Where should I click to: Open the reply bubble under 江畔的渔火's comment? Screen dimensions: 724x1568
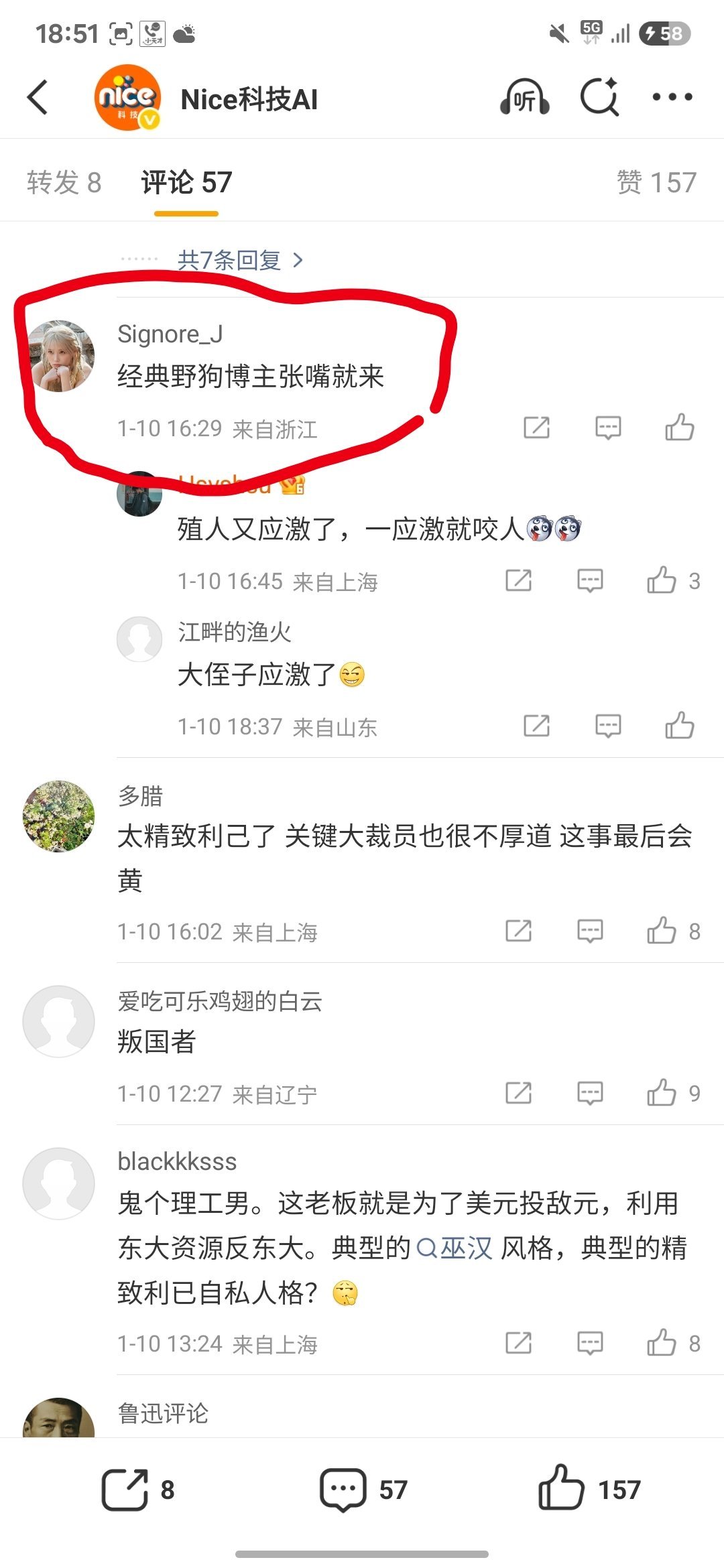point(605,726)
